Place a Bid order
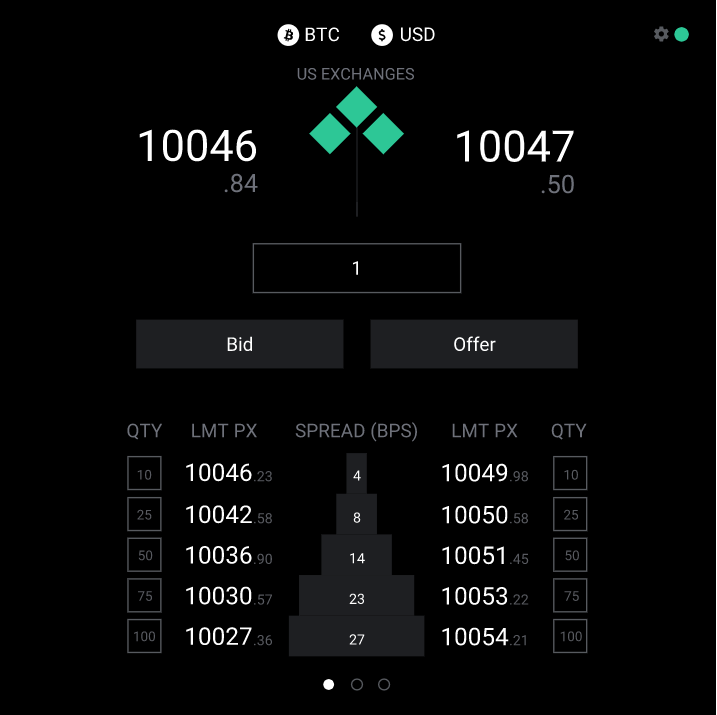717x715 pixels. [x=240, y=344]
